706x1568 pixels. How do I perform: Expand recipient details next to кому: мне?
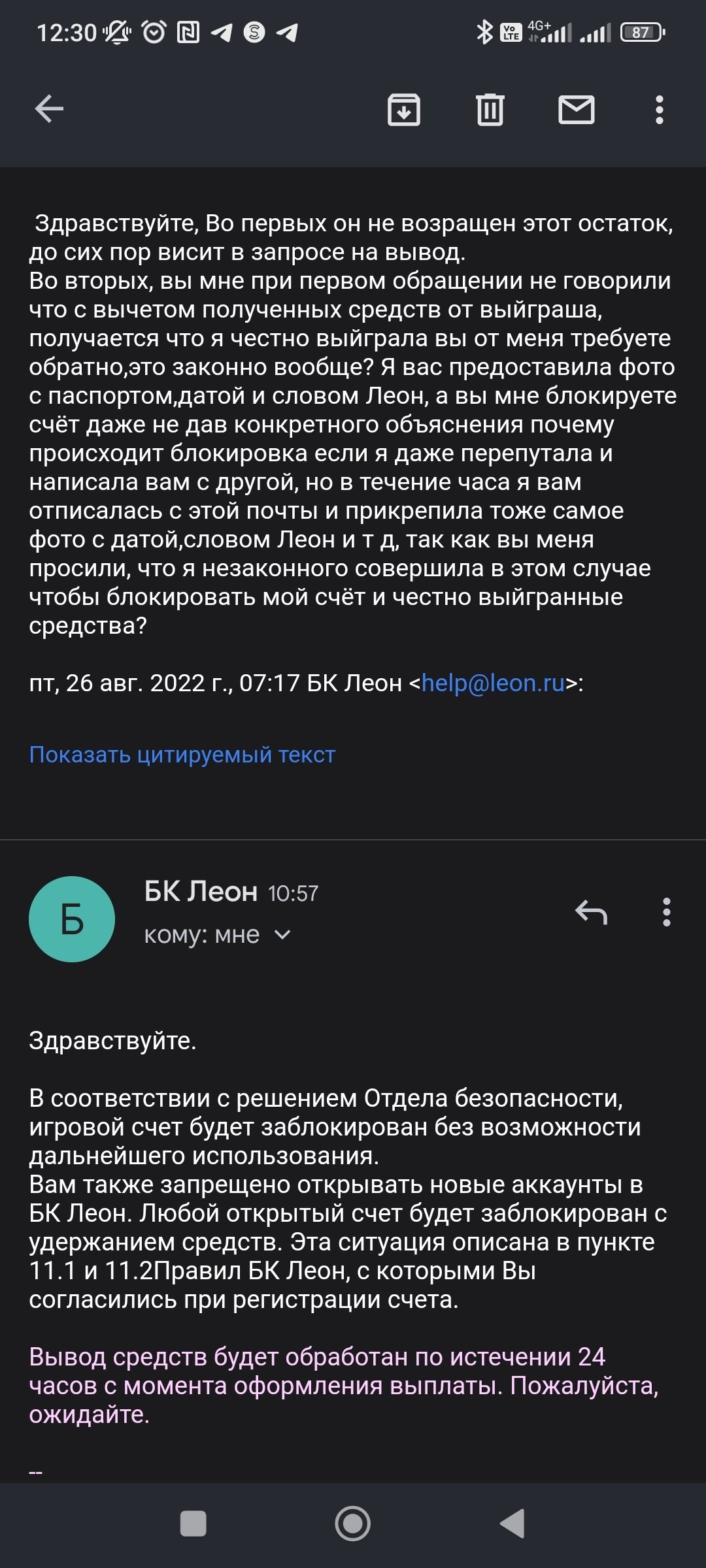click(x=282, y=935)
